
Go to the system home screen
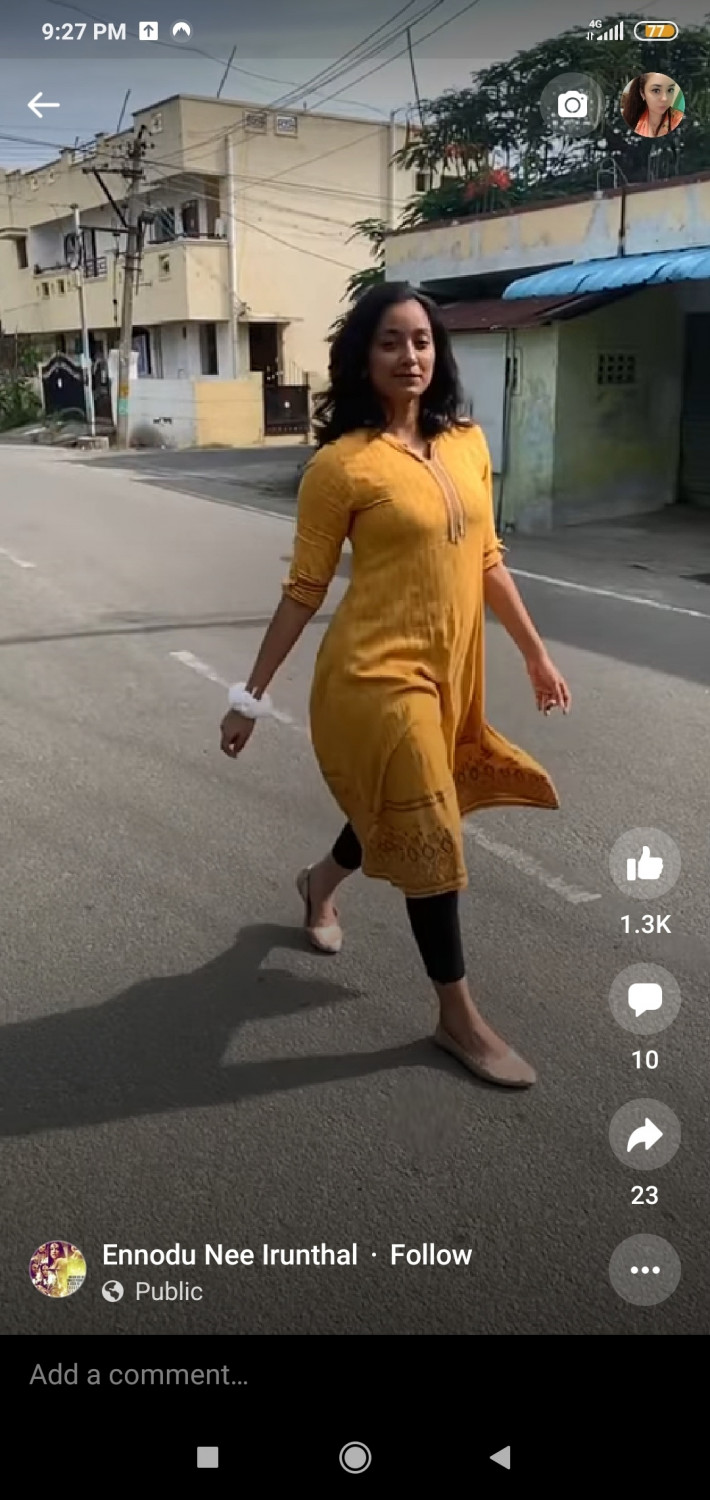click(x=355, y=1457)
